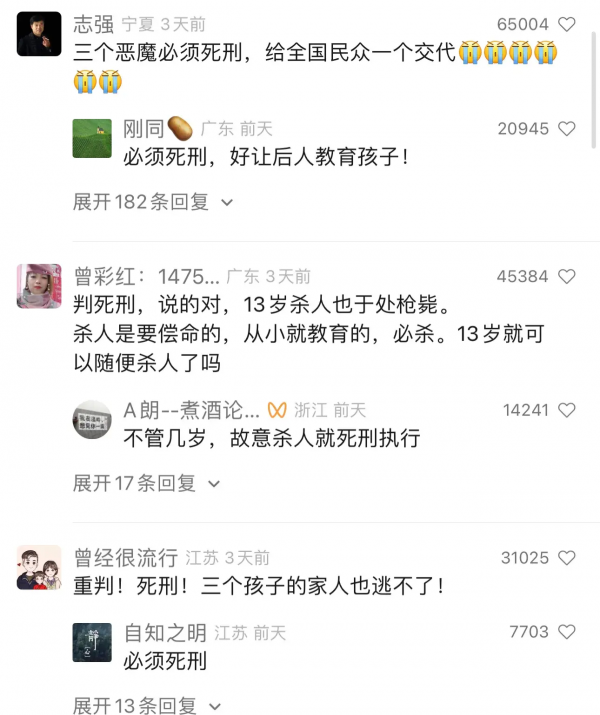The width and height of the screenshot is (600, 715).
Task: Like 自知之明's reply
Action: click(x=567, y=632)
